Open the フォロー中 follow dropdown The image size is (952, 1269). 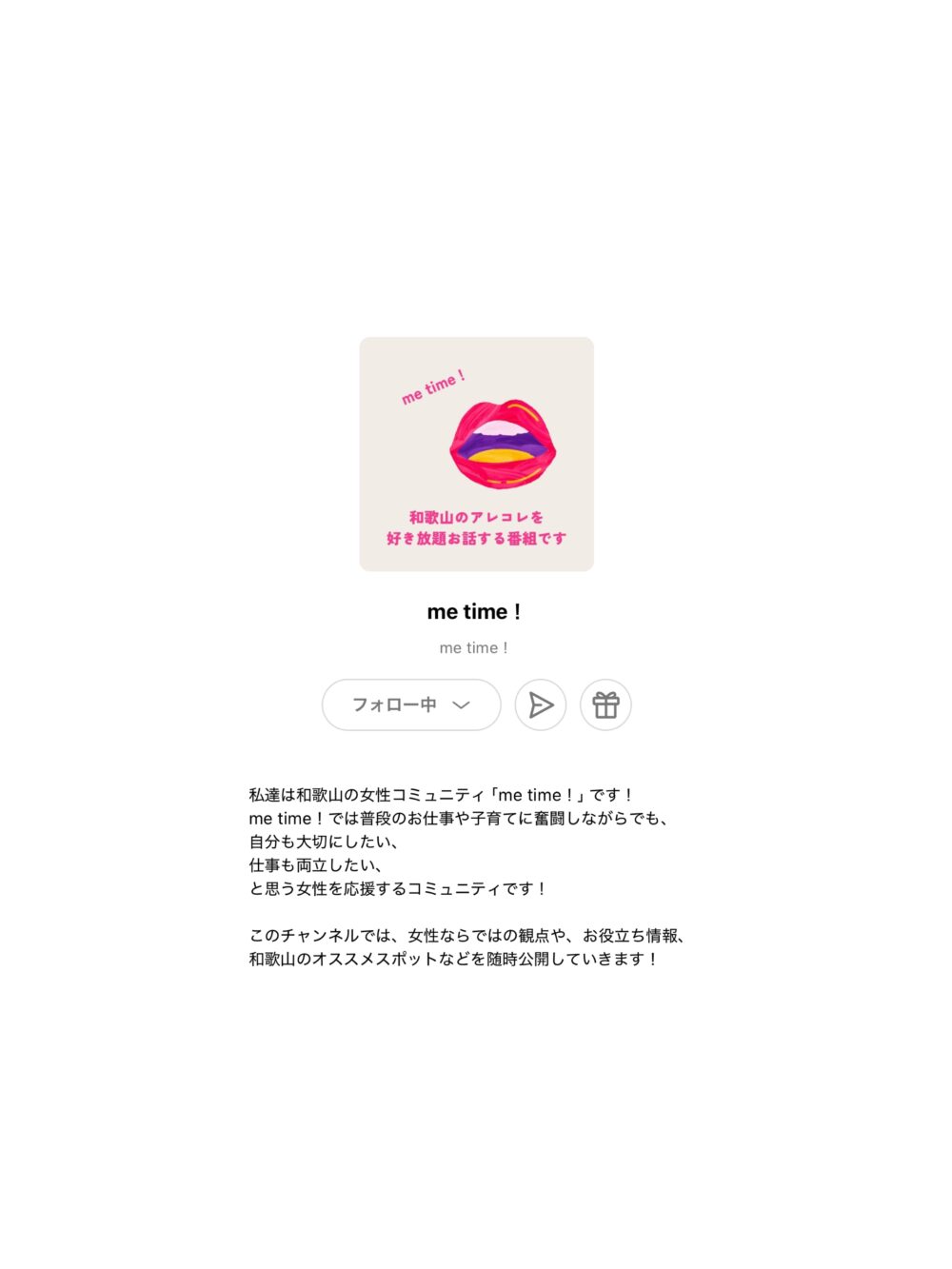coord(411,704)
